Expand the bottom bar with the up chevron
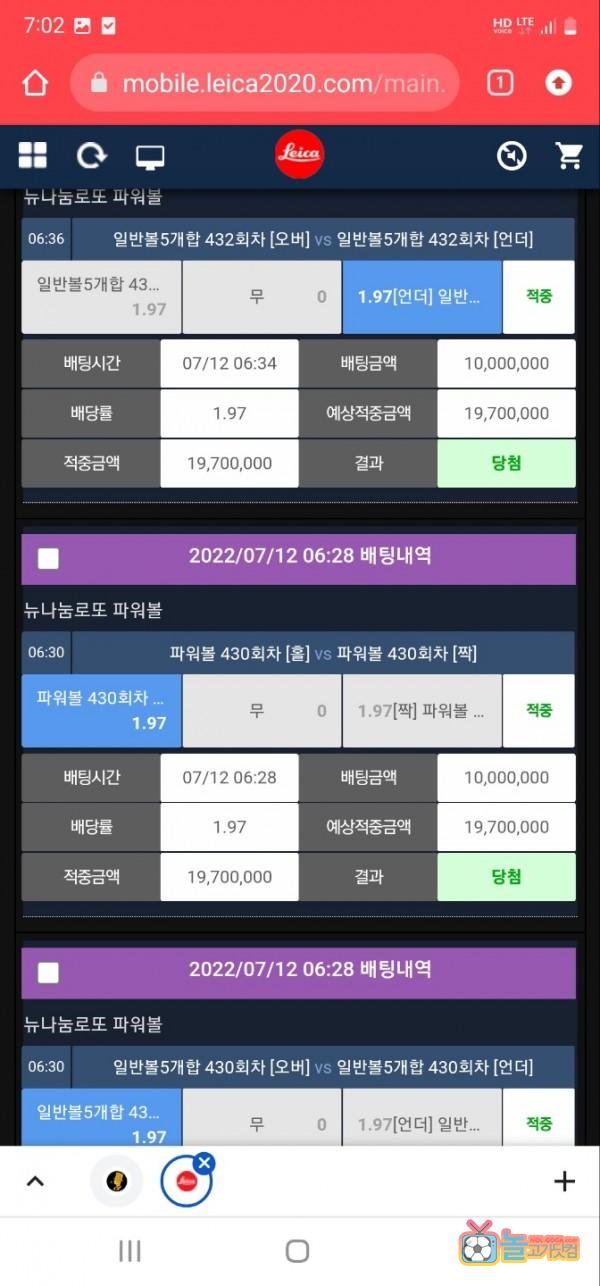 tap(35, 1181)
